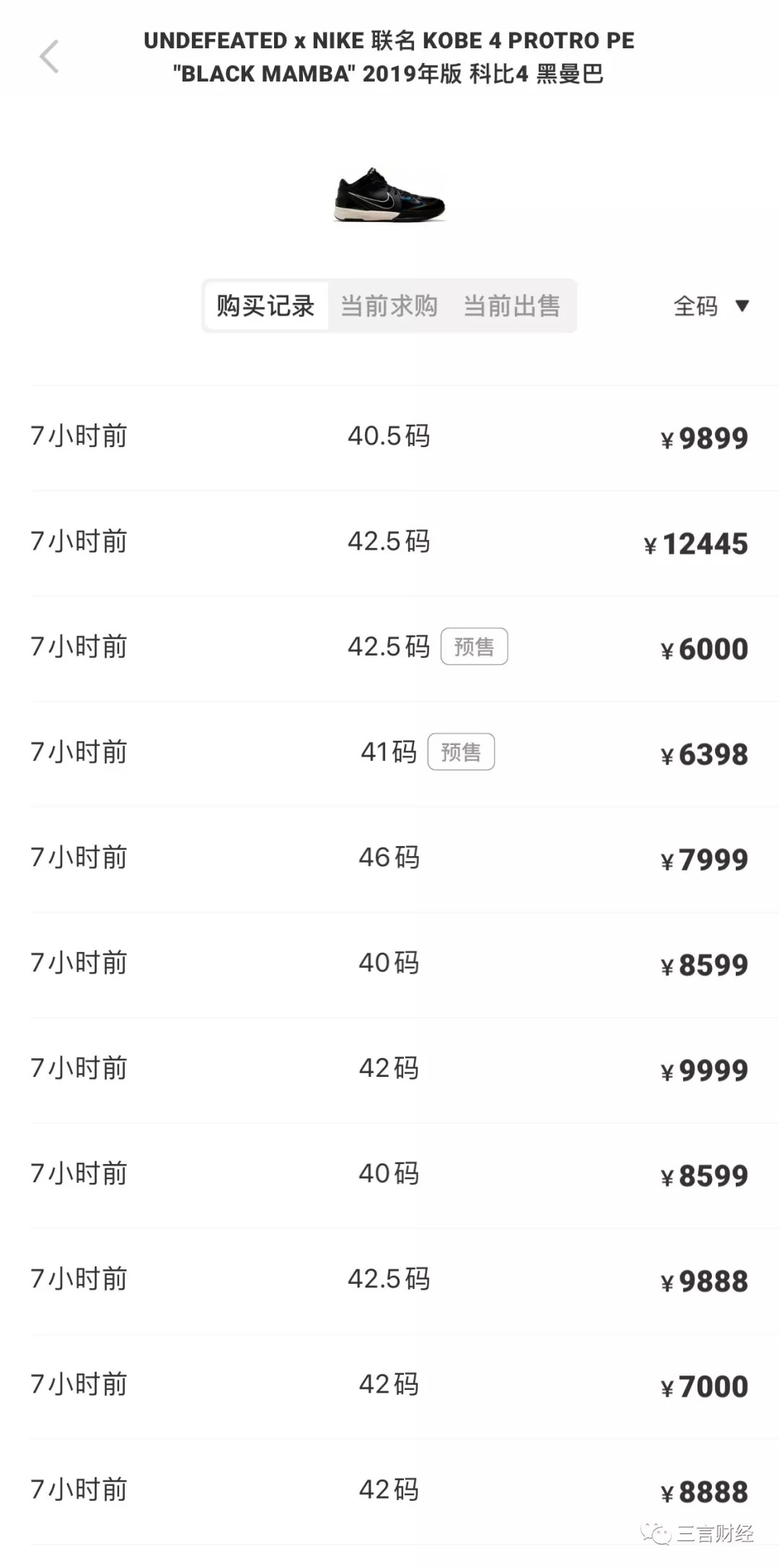Go back using the top-left arrow
779x1568 pixels.
click(x=49, y=56)
